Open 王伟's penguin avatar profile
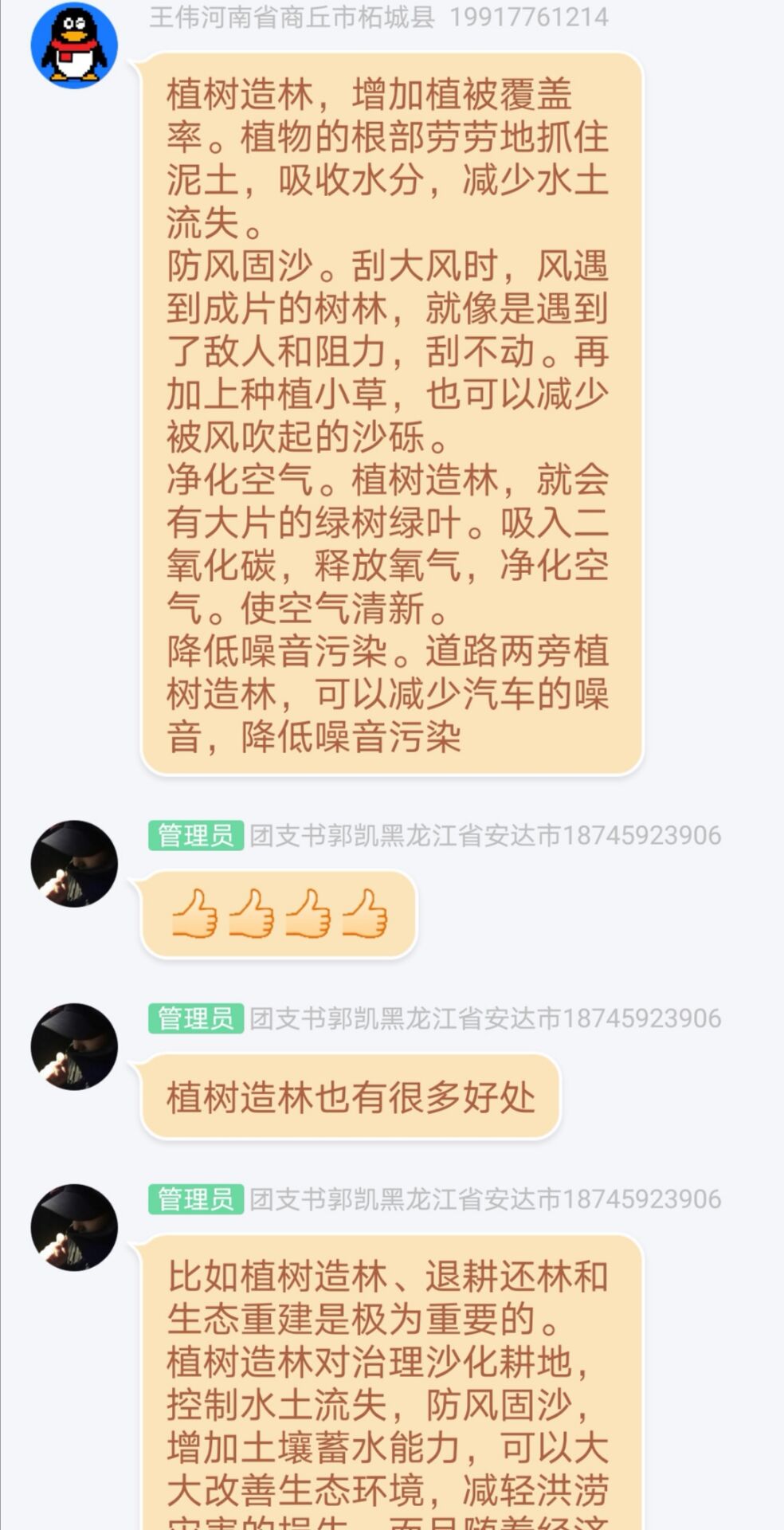The height and width of the screenshot is (1530, 784). [x=74, y=45]
